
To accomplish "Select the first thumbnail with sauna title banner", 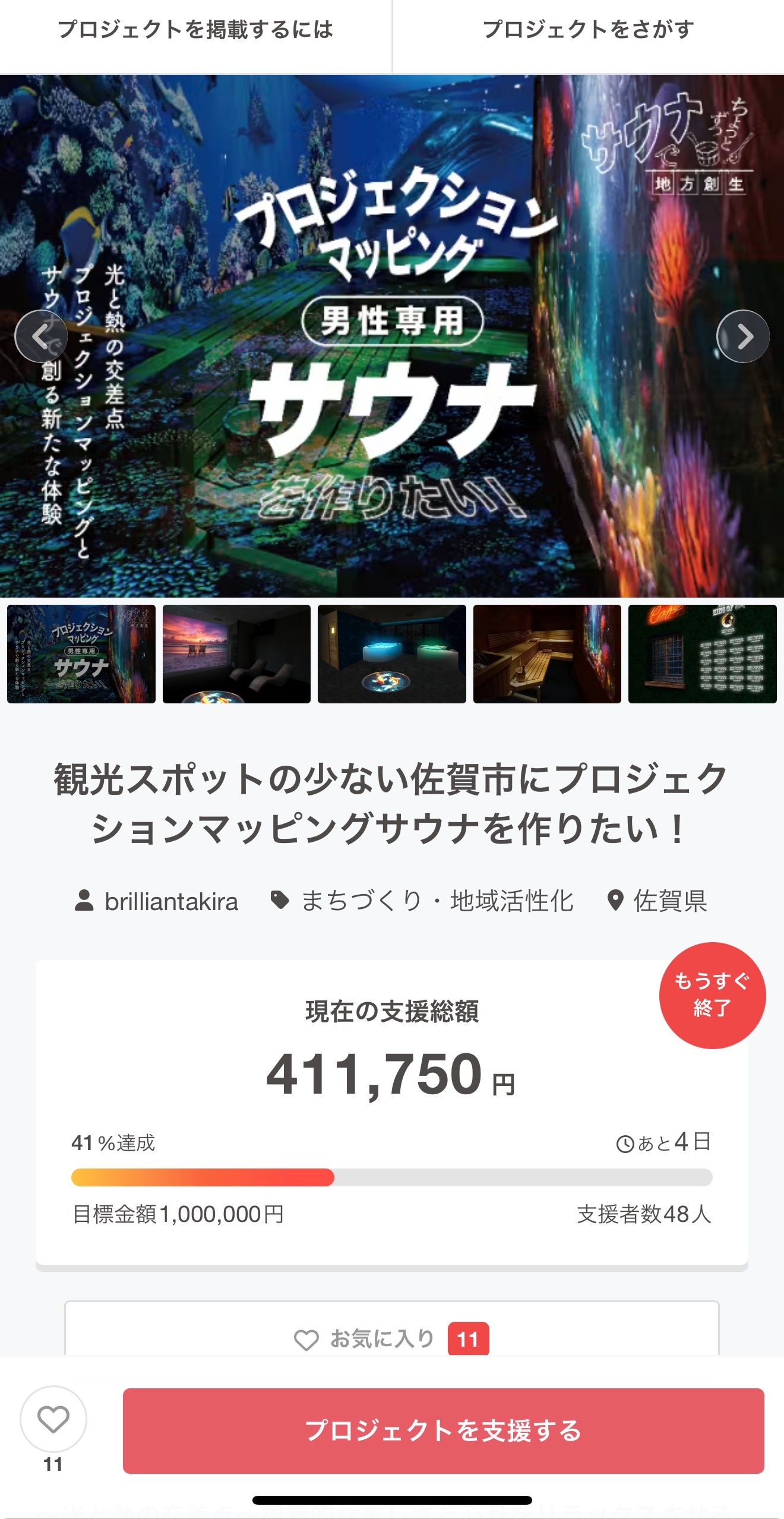I will click(81, 653).
